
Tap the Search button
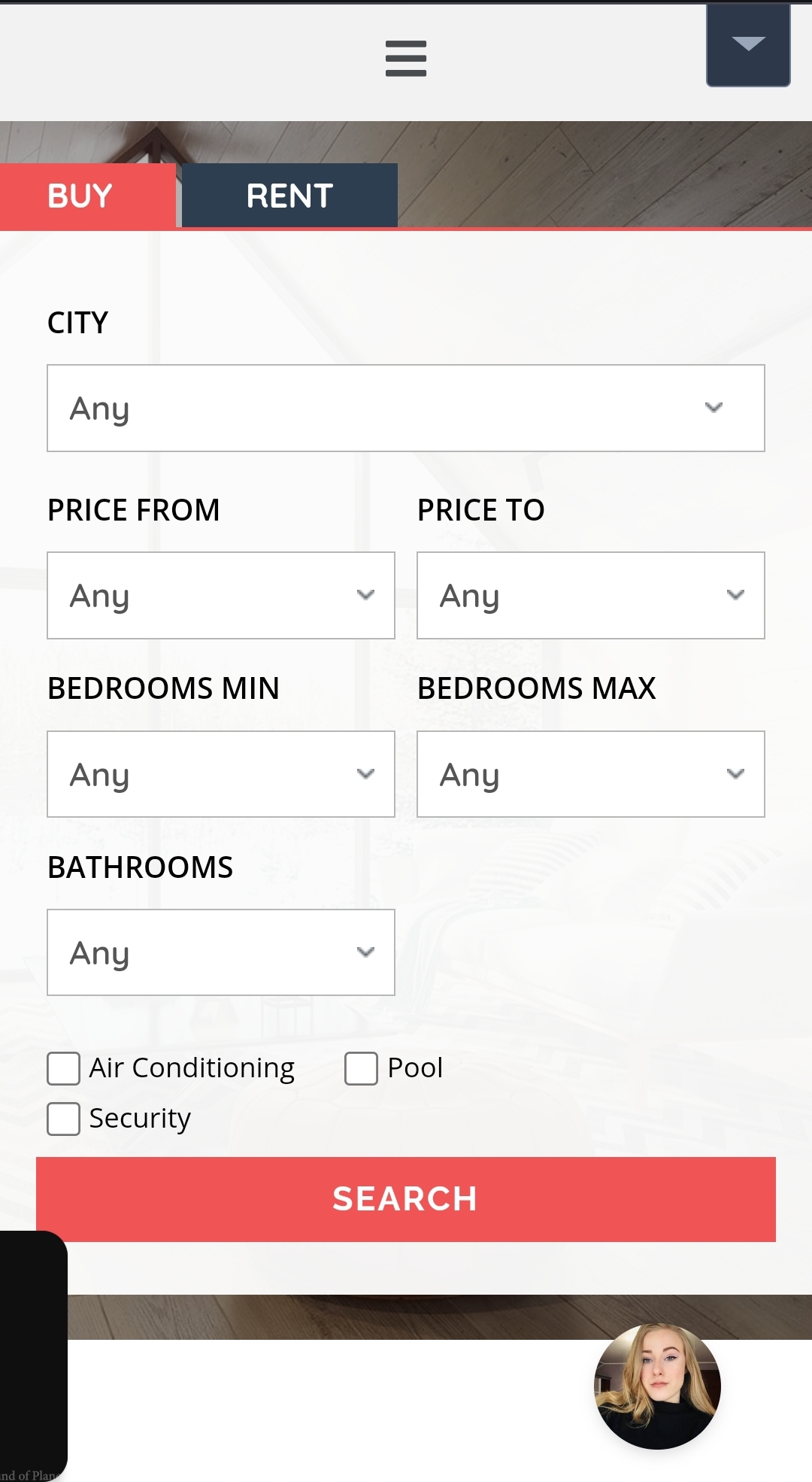point(406,1199)
